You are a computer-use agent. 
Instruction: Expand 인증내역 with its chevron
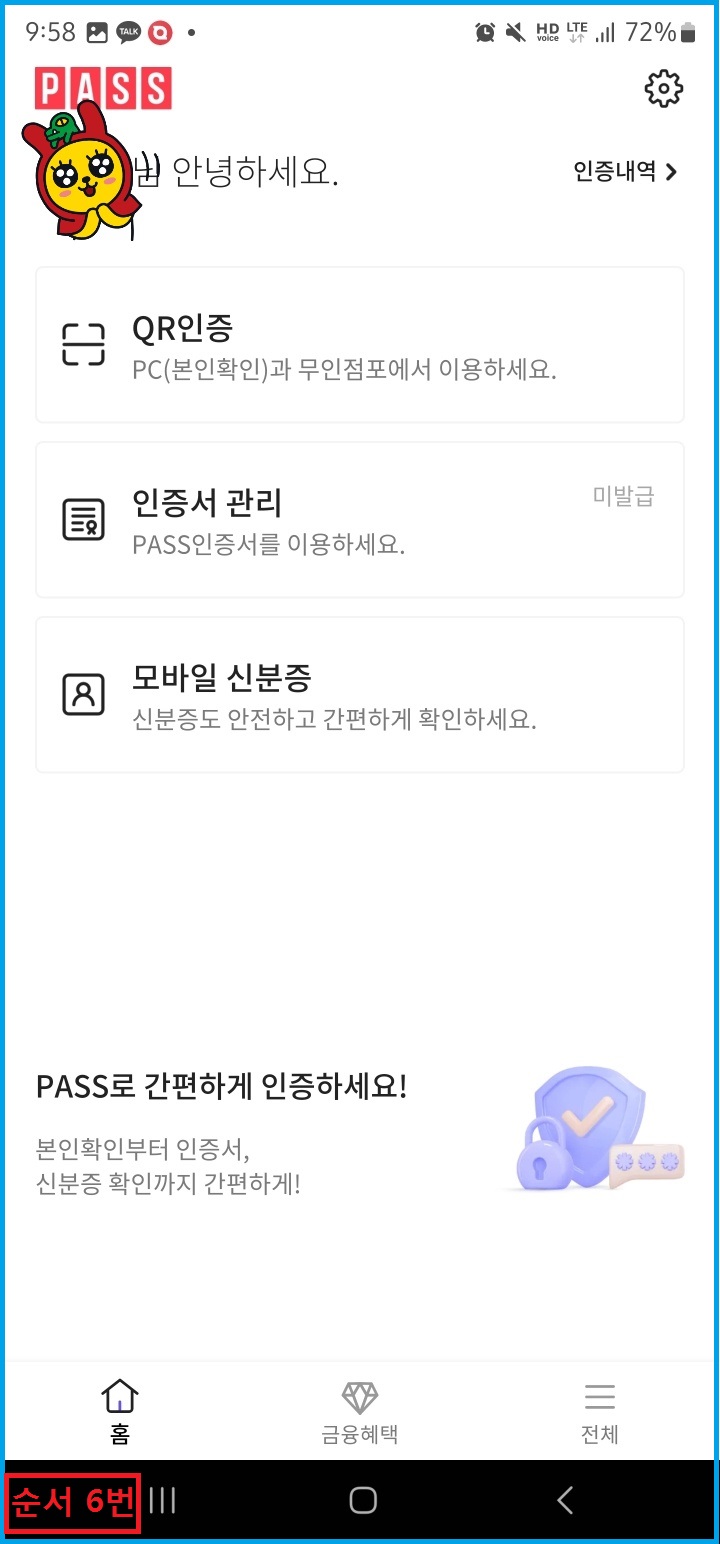(x=622, y=171)
